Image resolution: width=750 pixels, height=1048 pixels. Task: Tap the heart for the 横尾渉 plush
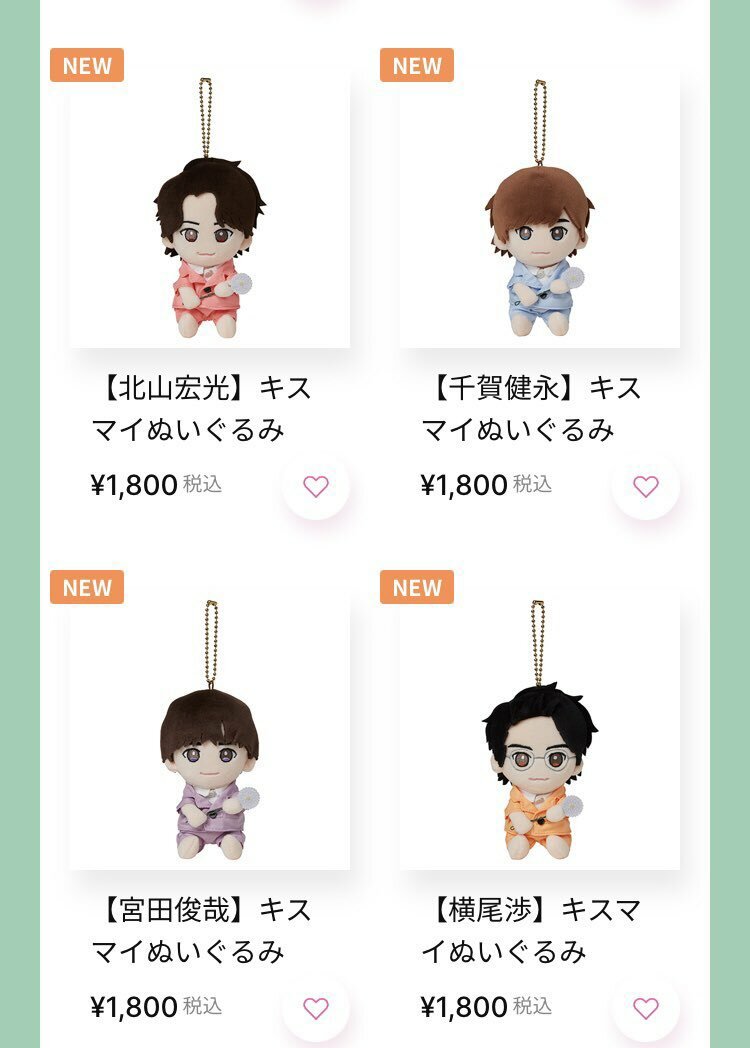(x=646, y=1009)
